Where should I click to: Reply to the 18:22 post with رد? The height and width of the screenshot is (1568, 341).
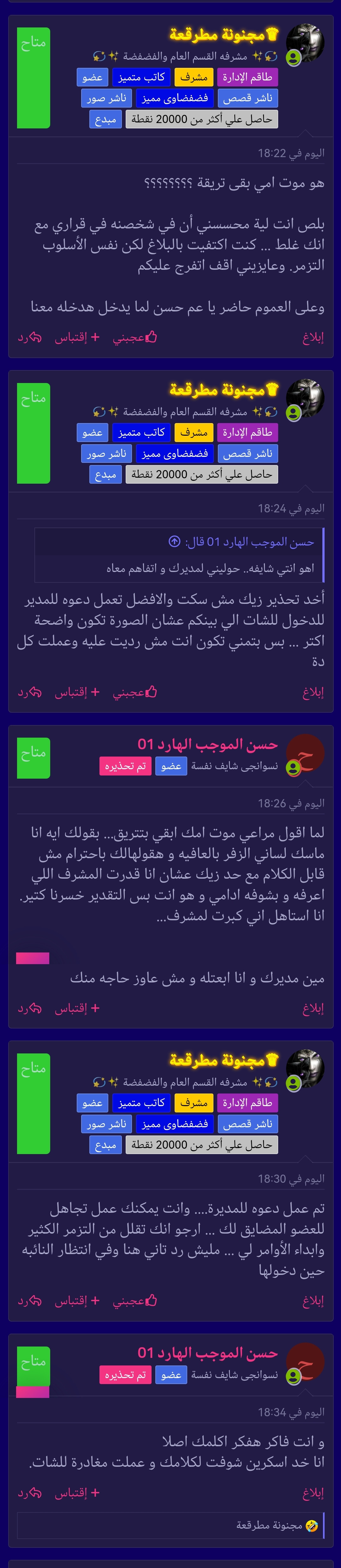tap(29, 337)
